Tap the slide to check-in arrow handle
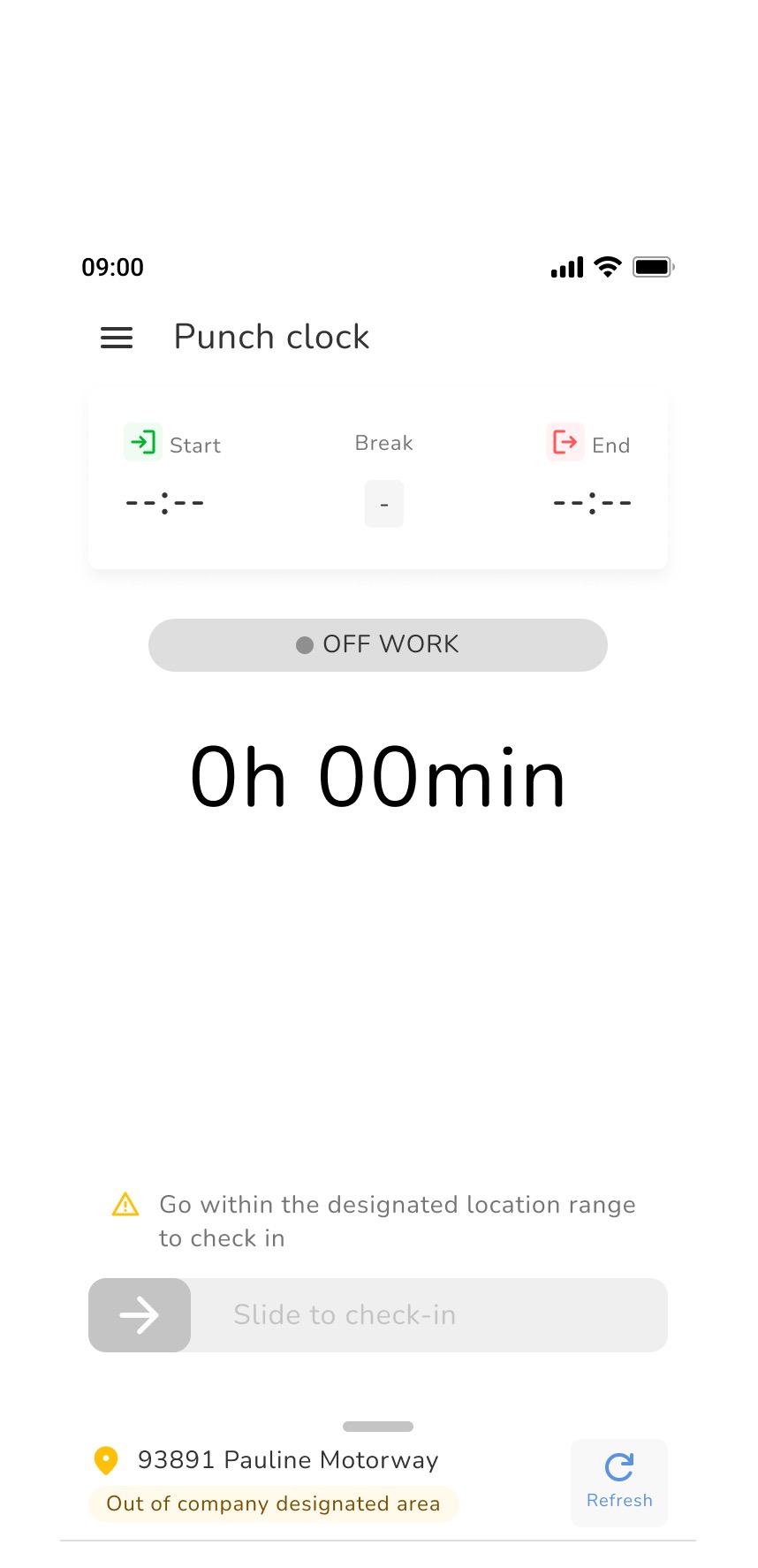Screen dimensions: 758x1568 pyautogui.click(x=140, y=1314)
